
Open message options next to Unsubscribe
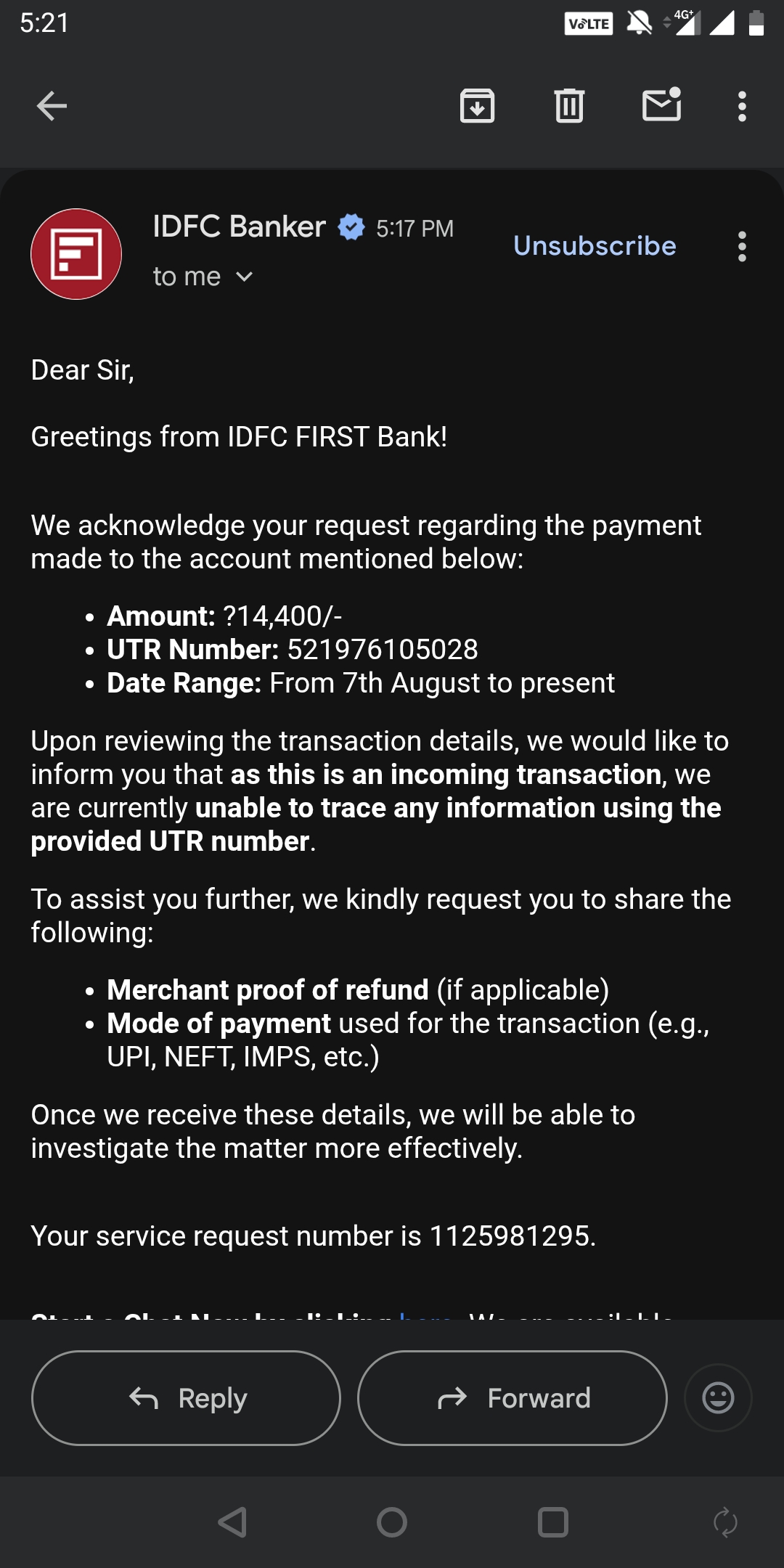[741, 246]
